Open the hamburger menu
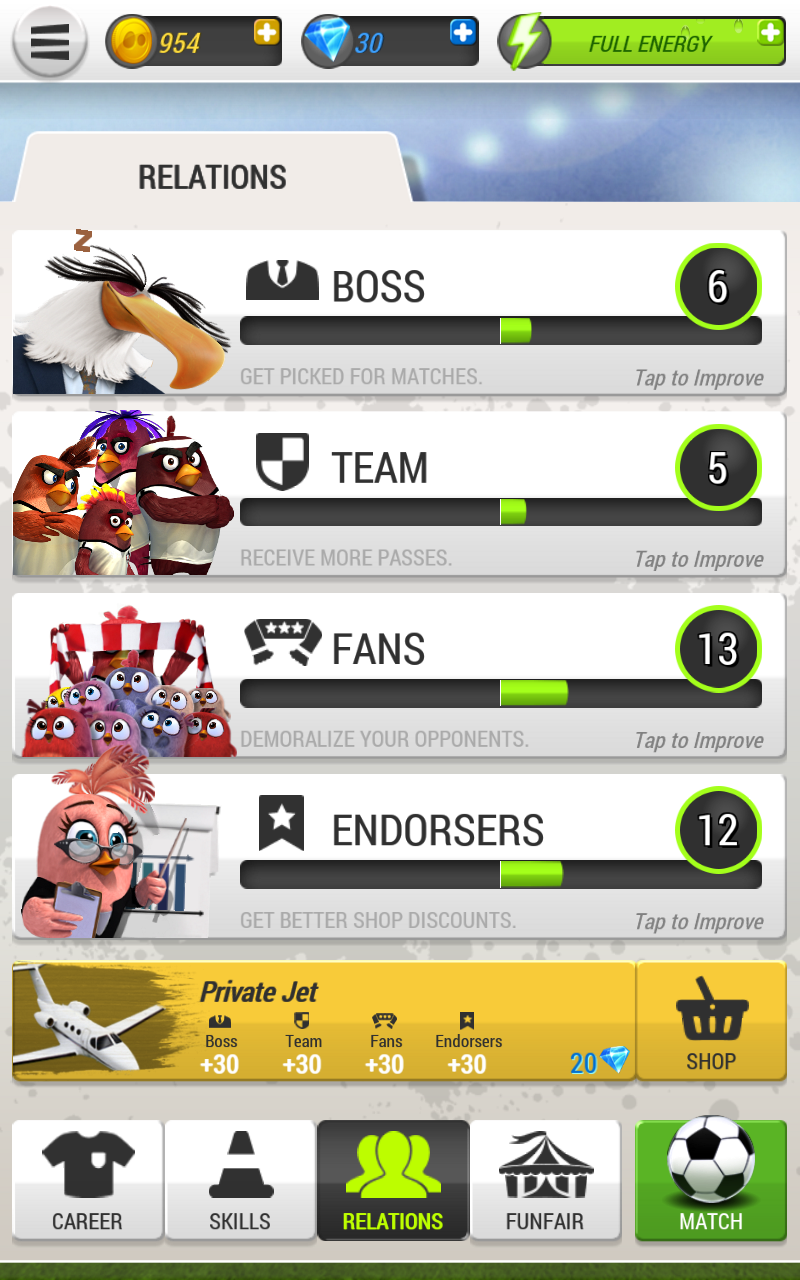Image resolution: width=800 pixels, height=1280 pixels. click(49, 43)
